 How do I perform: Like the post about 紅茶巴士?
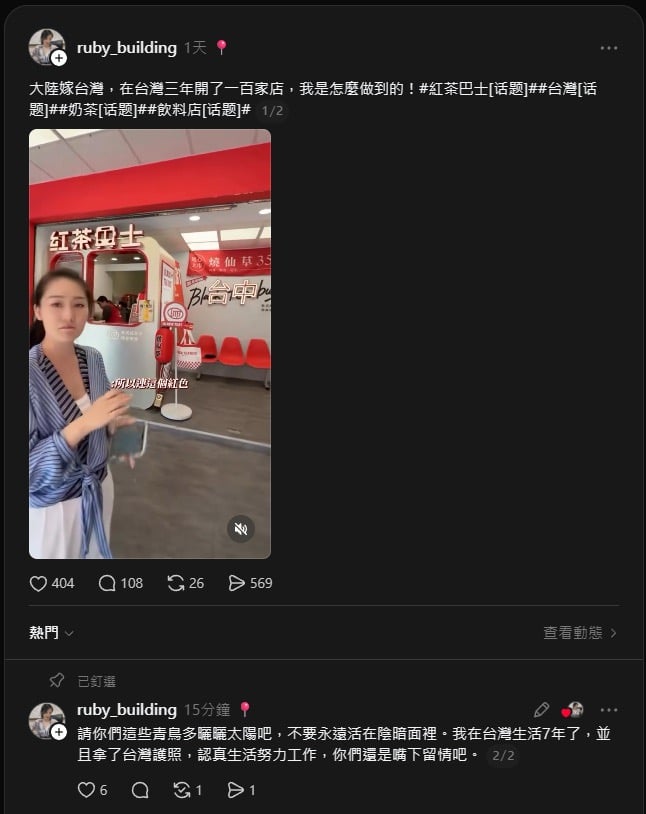click(x=39, y=583)
